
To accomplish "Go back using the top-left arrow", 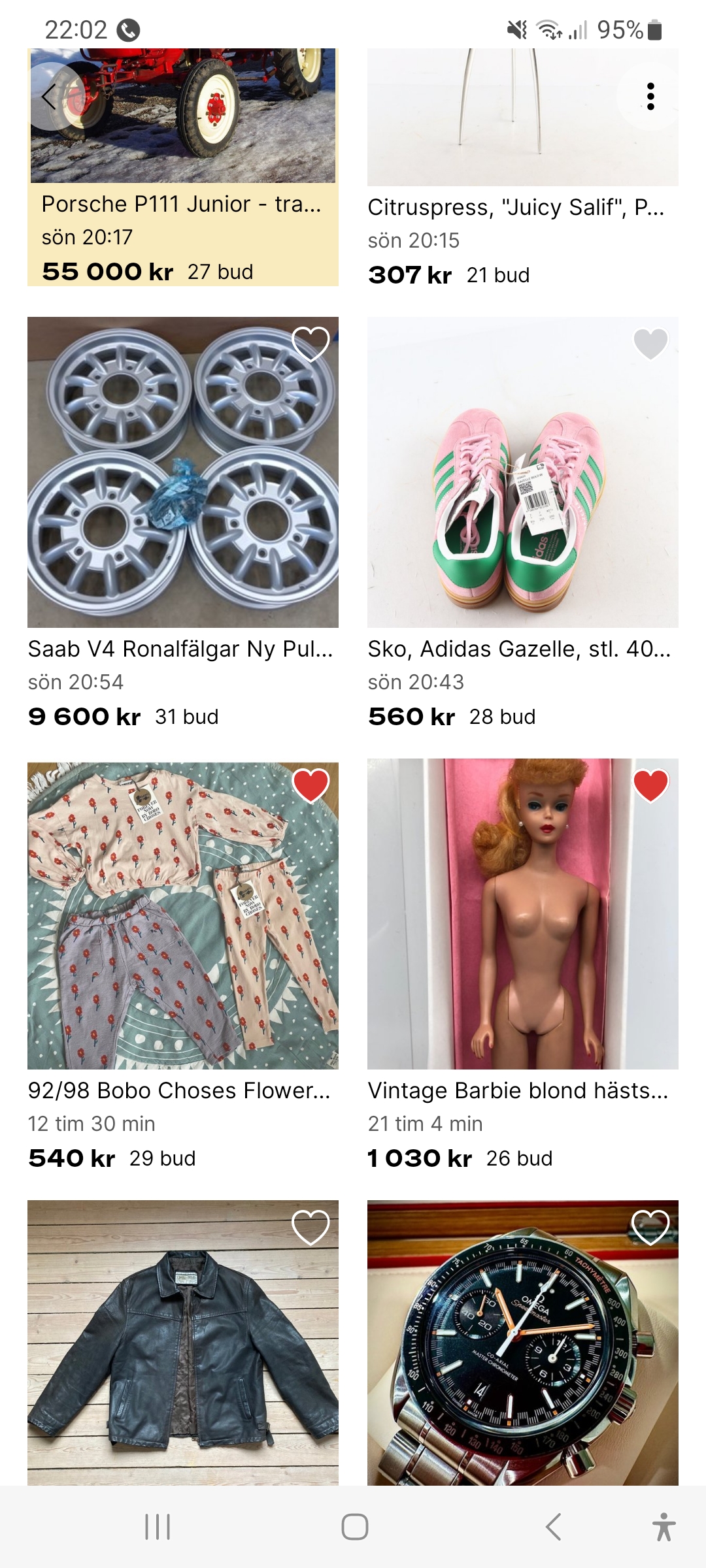I will click(x=51, y=97).
